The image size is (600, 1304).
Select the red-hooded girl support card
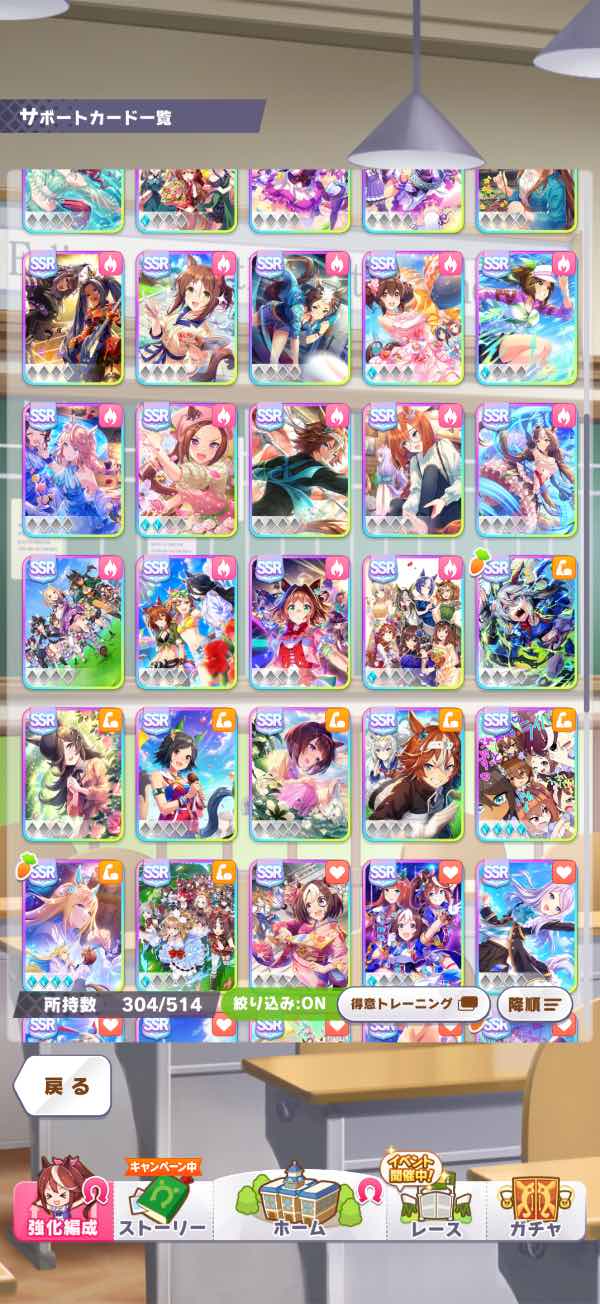[x=300, y=622]
